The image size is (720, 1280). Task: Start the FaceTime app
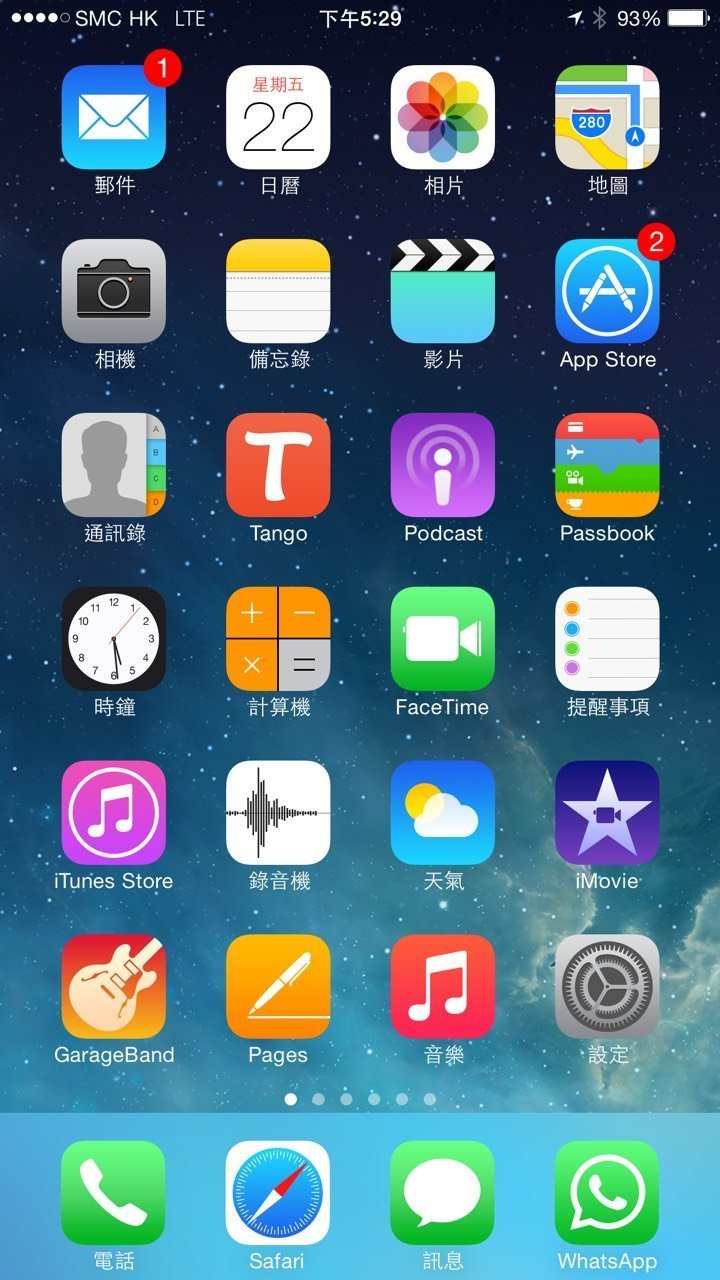click(443, 639)
